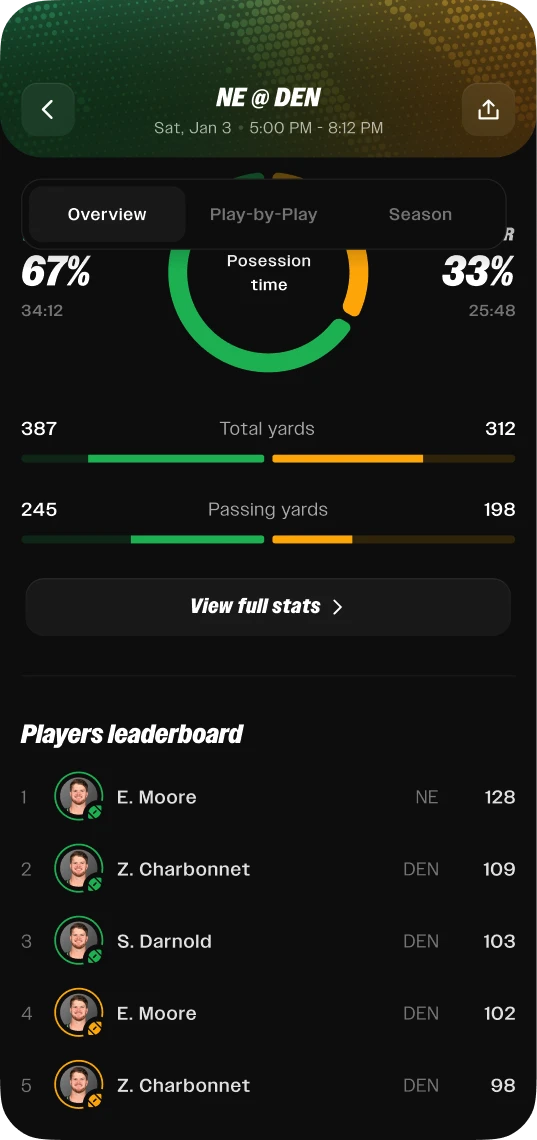Viewport: 537px width, 1140px height.
Task: Select the Overview tab
Action: [108, 214]
